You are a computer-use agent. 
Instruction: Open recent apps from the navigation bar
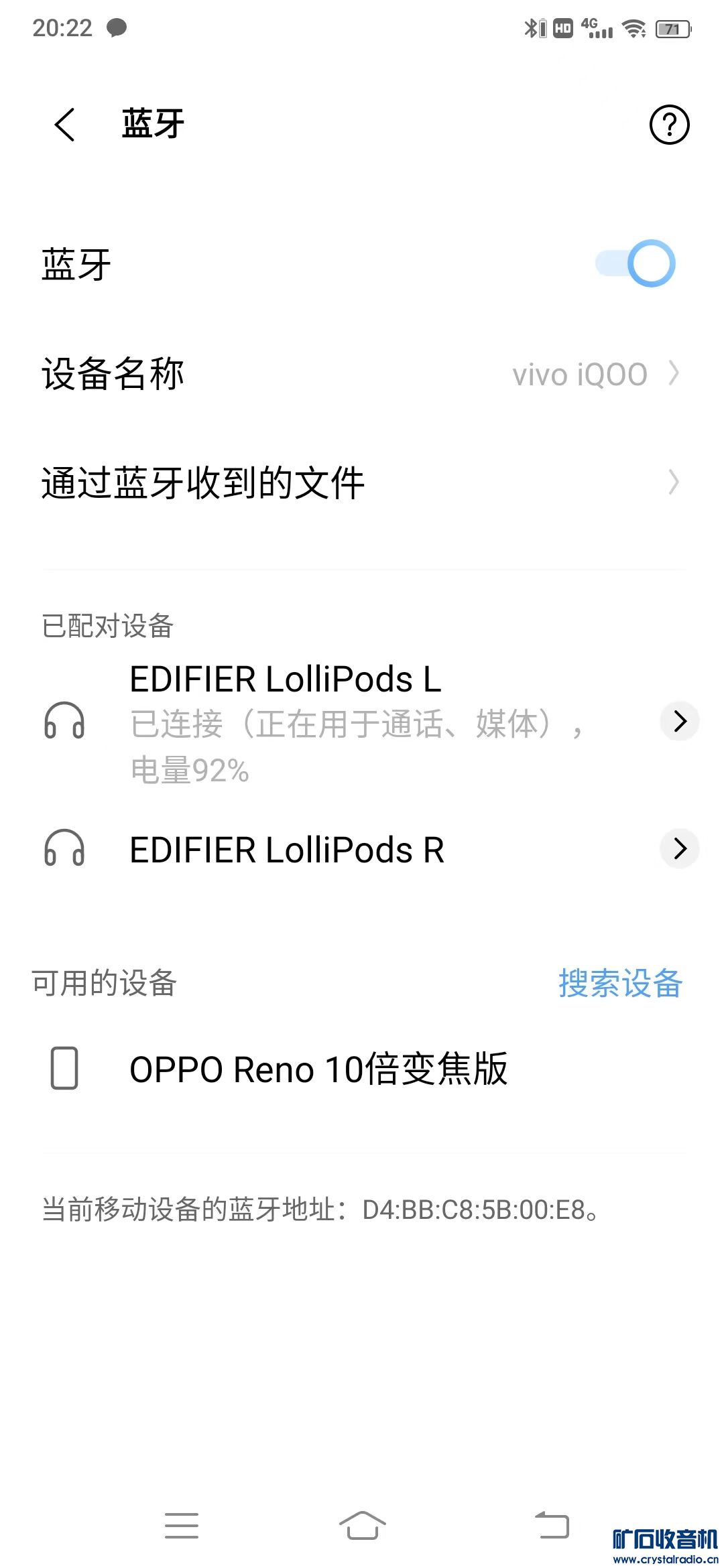(x=182, y=1525)
